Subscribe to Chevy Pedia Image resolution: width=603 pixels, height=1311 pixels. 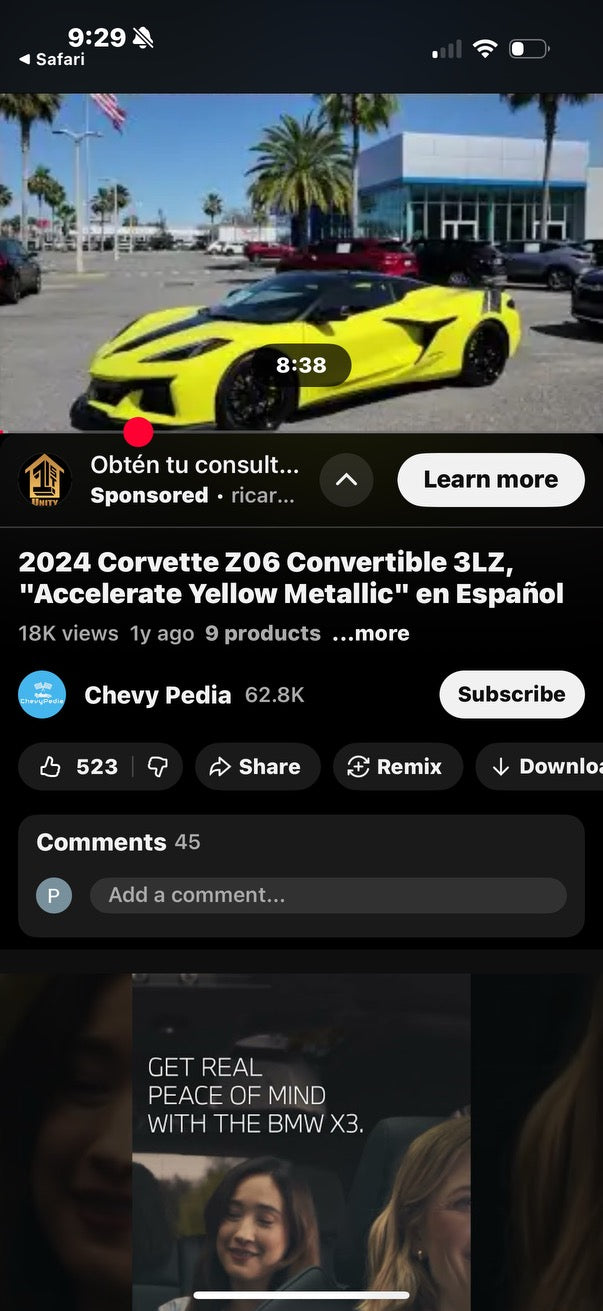511,694
